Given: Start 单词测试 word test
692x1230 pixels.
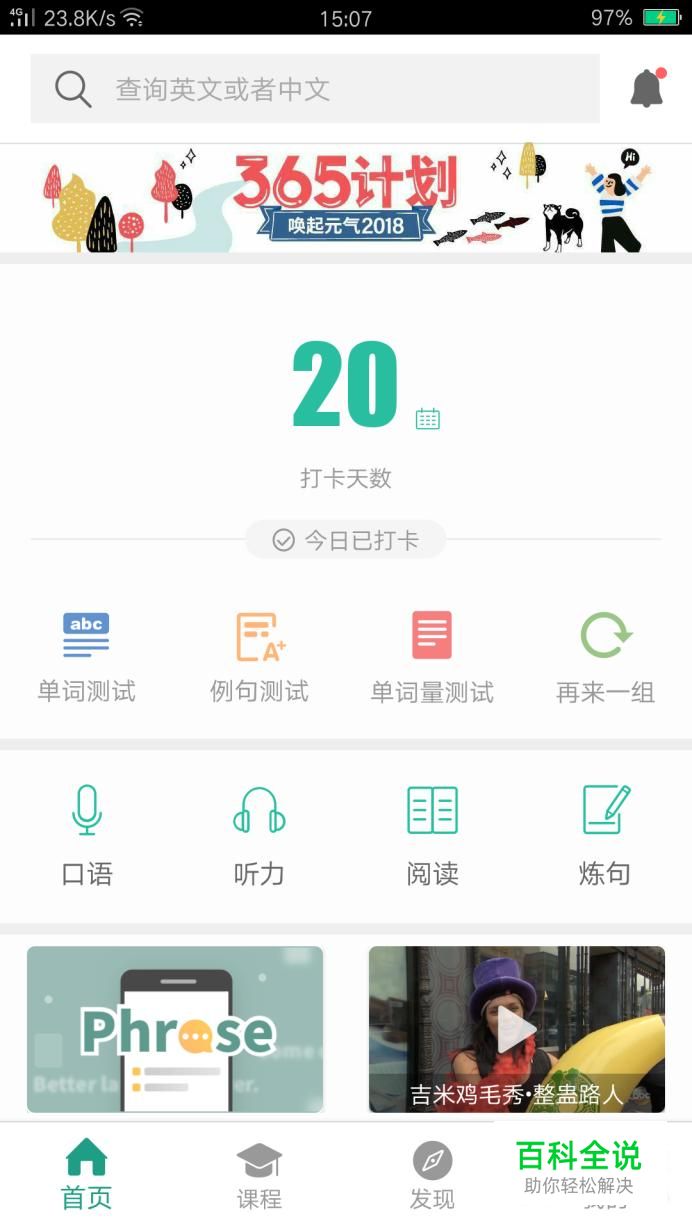Looking at the screenshot, I should pyautogui.click(x=86, y=657).
